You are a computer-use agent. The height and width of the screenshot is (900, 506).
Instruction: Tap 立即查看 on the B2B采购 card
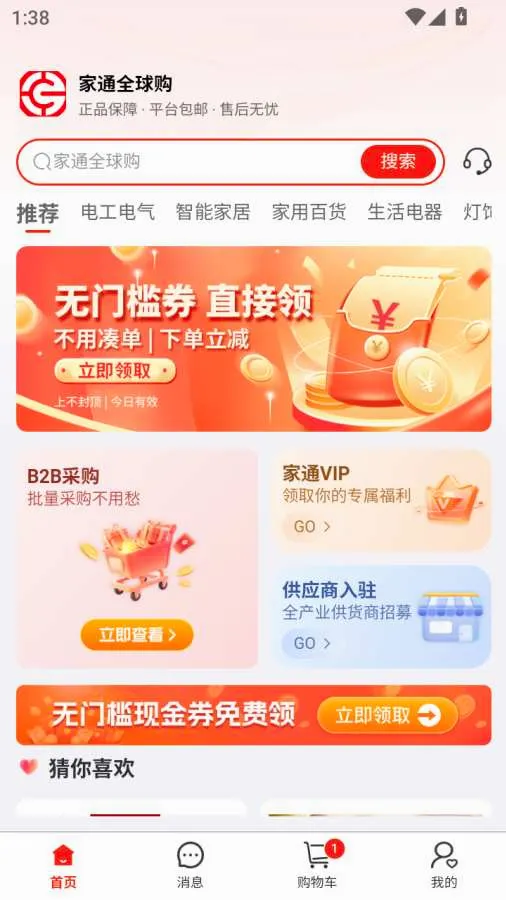click(x=137, y=634)
